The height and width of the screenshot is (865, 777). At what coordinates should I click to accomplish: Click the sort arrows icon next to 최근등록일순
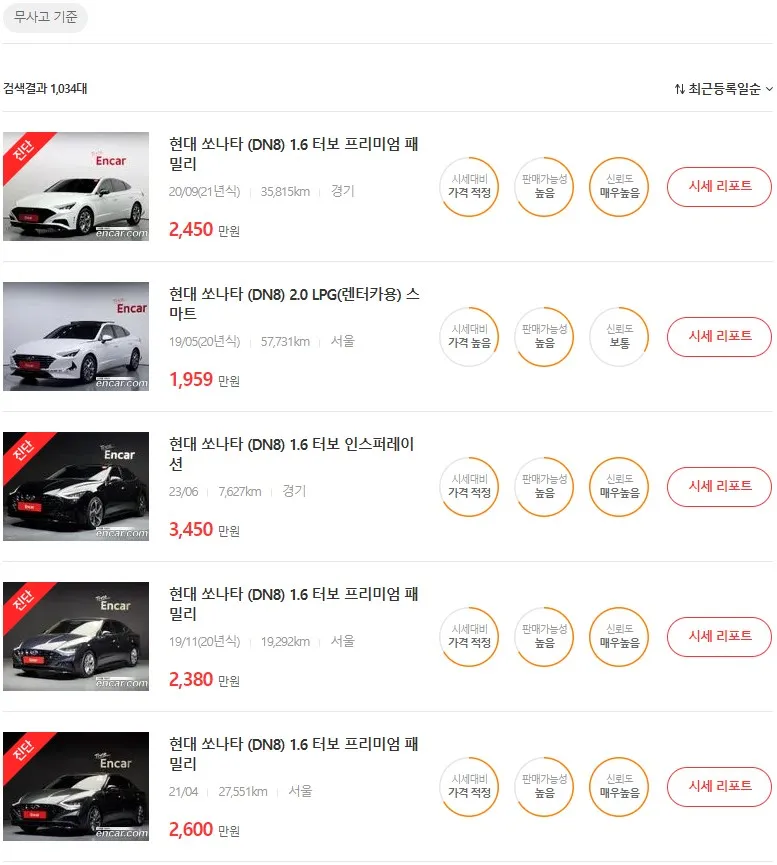pyautogui.click(x=680, y=88)
